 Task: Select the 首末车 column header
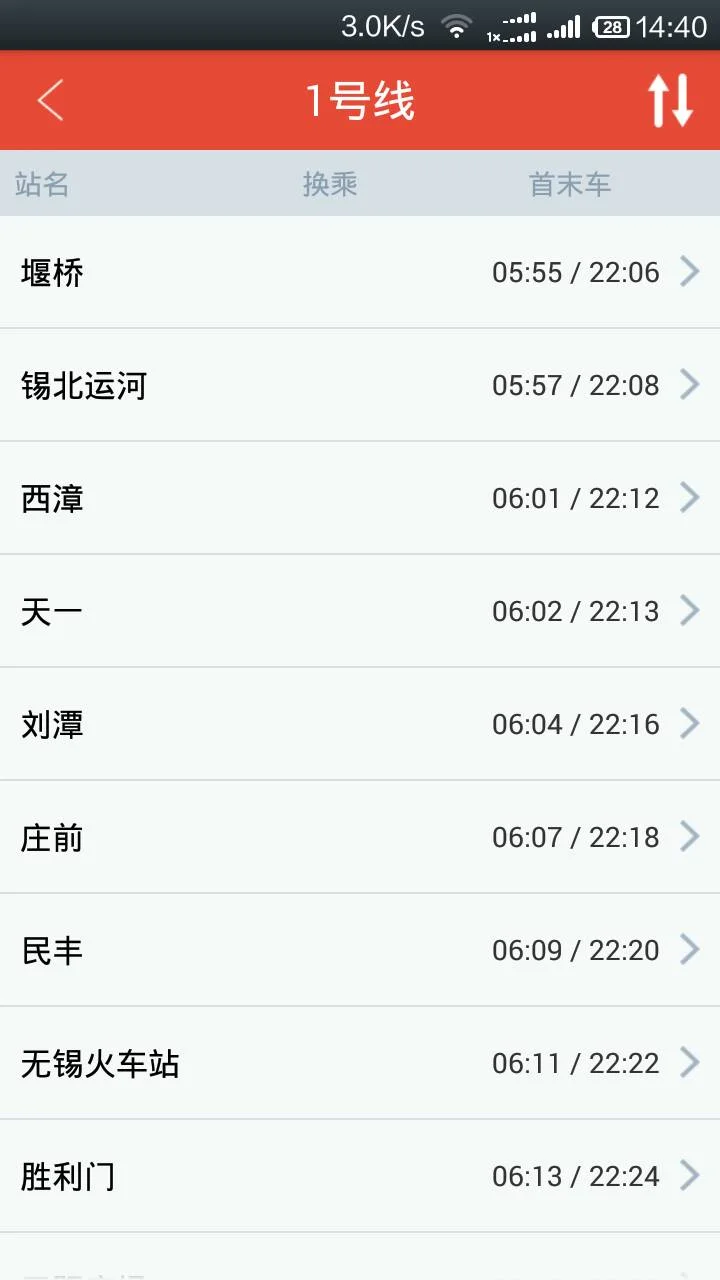[x=570, y=184]
